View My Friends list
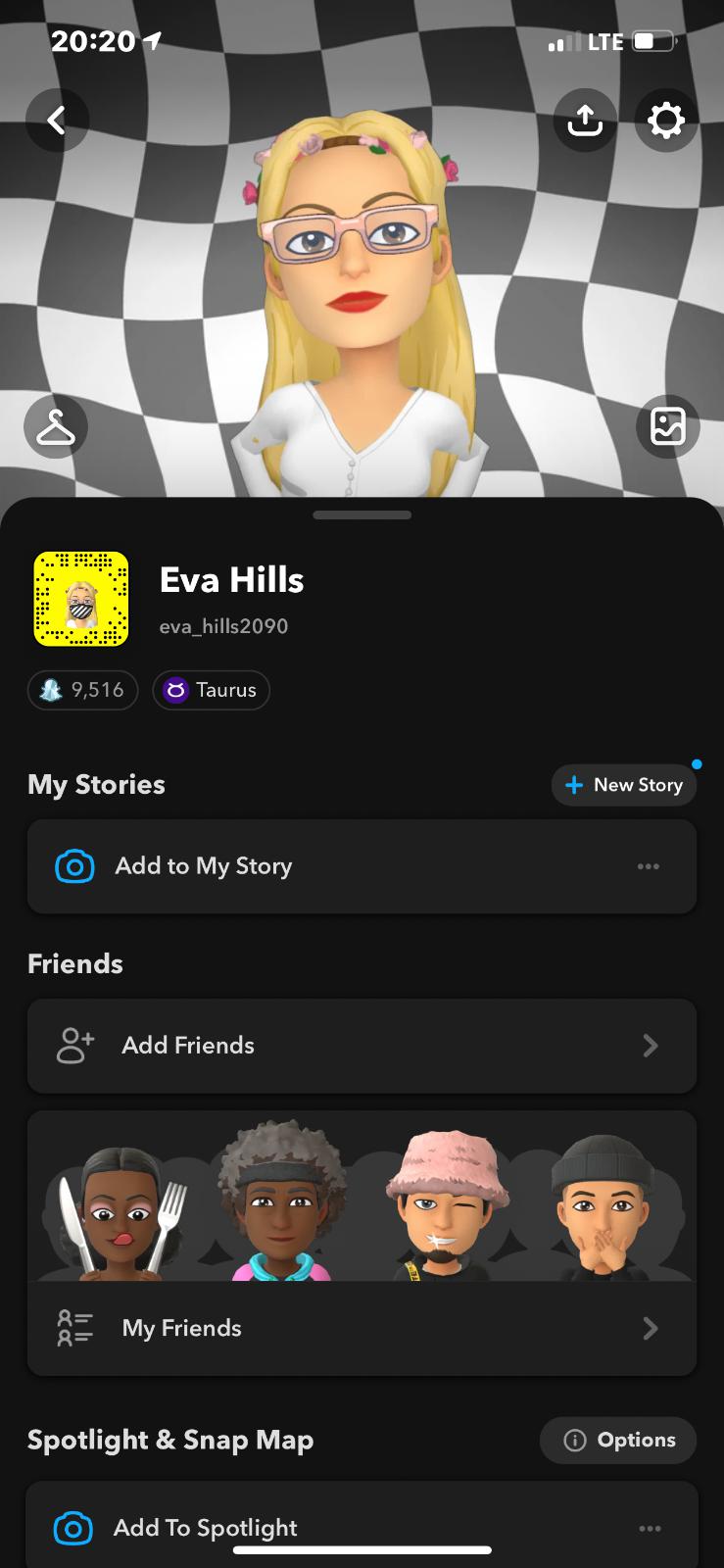Image resolution: width=724 pixels, height=1568 pixels. click(362, 1328)
